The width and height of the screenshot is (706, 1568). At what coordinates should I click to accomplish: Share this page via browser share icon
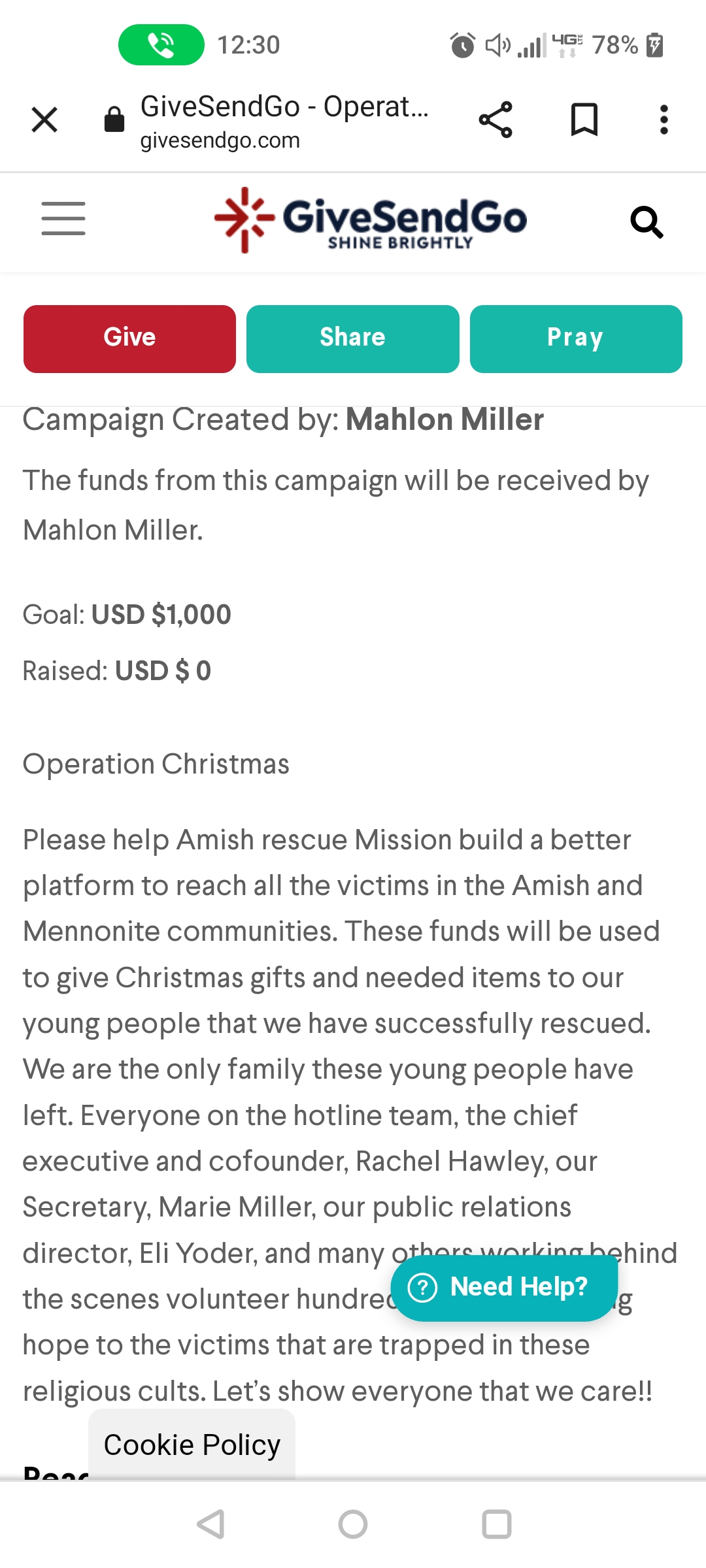(496, 120)
